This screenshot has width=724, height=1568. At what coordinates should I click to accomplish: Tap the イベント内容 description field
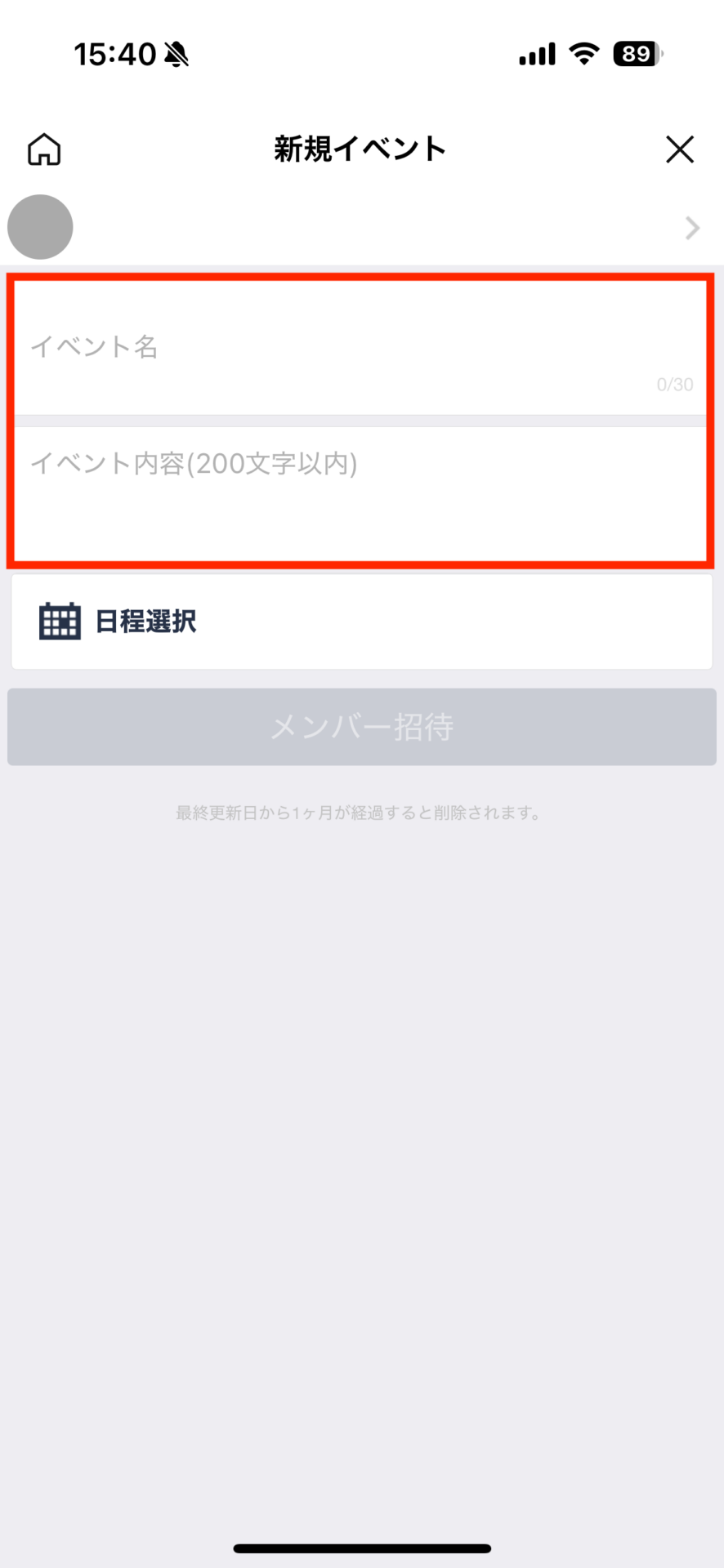pyautogui.click(x=360, y=493)
